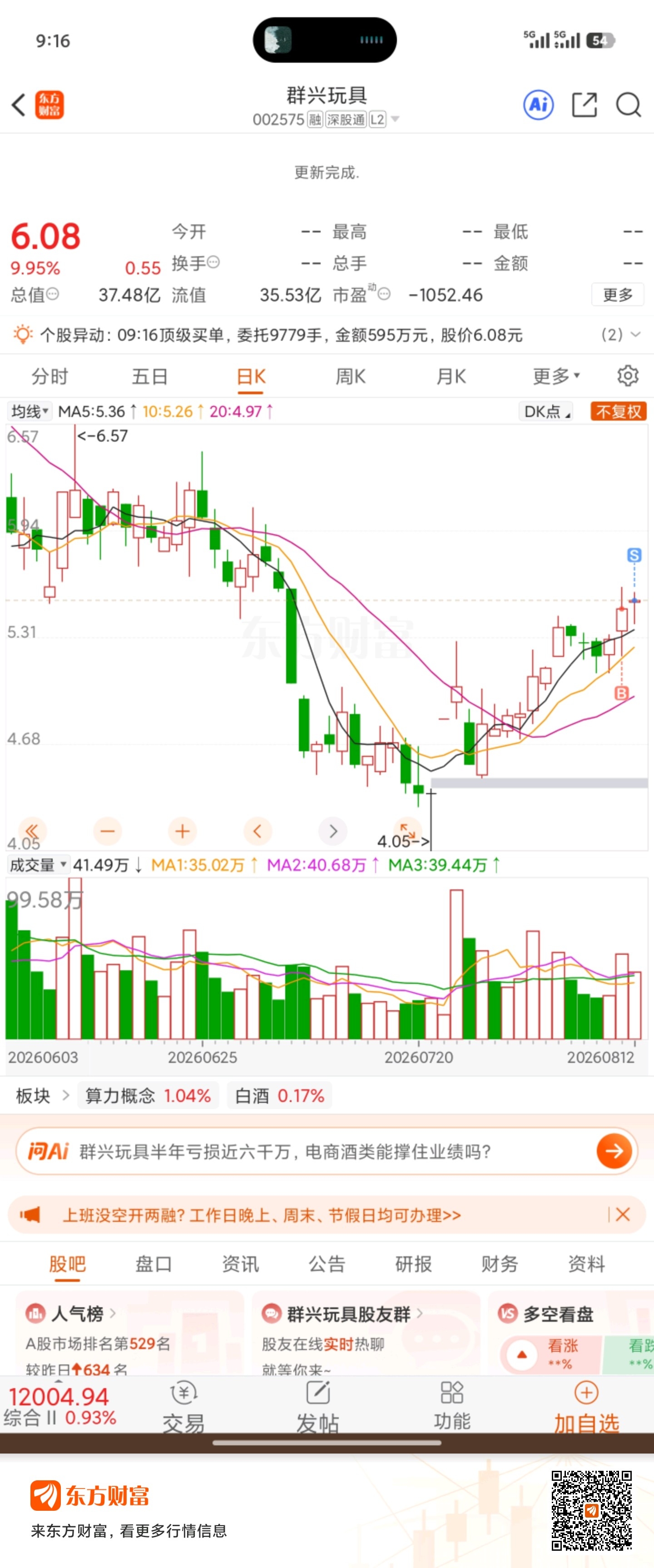Change the 不复权 adjustment setting
Image resolution: width=654 pixels, height=1568 pixels.
618,412
